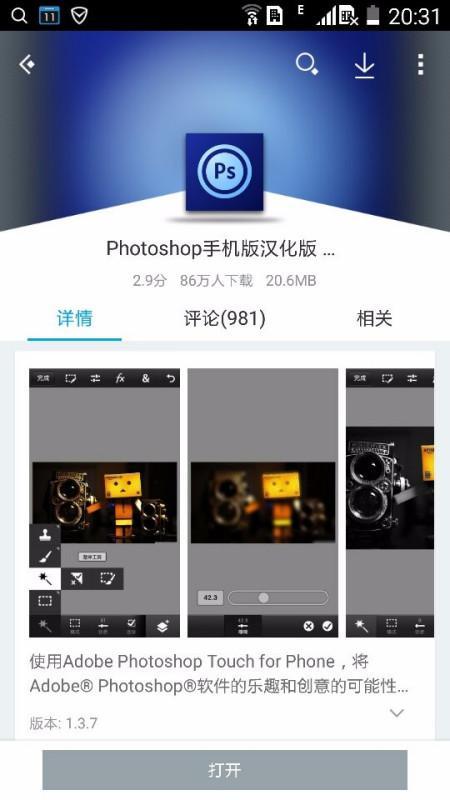Open the downloads manager icon
The width and height of the screenshot is (450, 800).
[364, 65]
